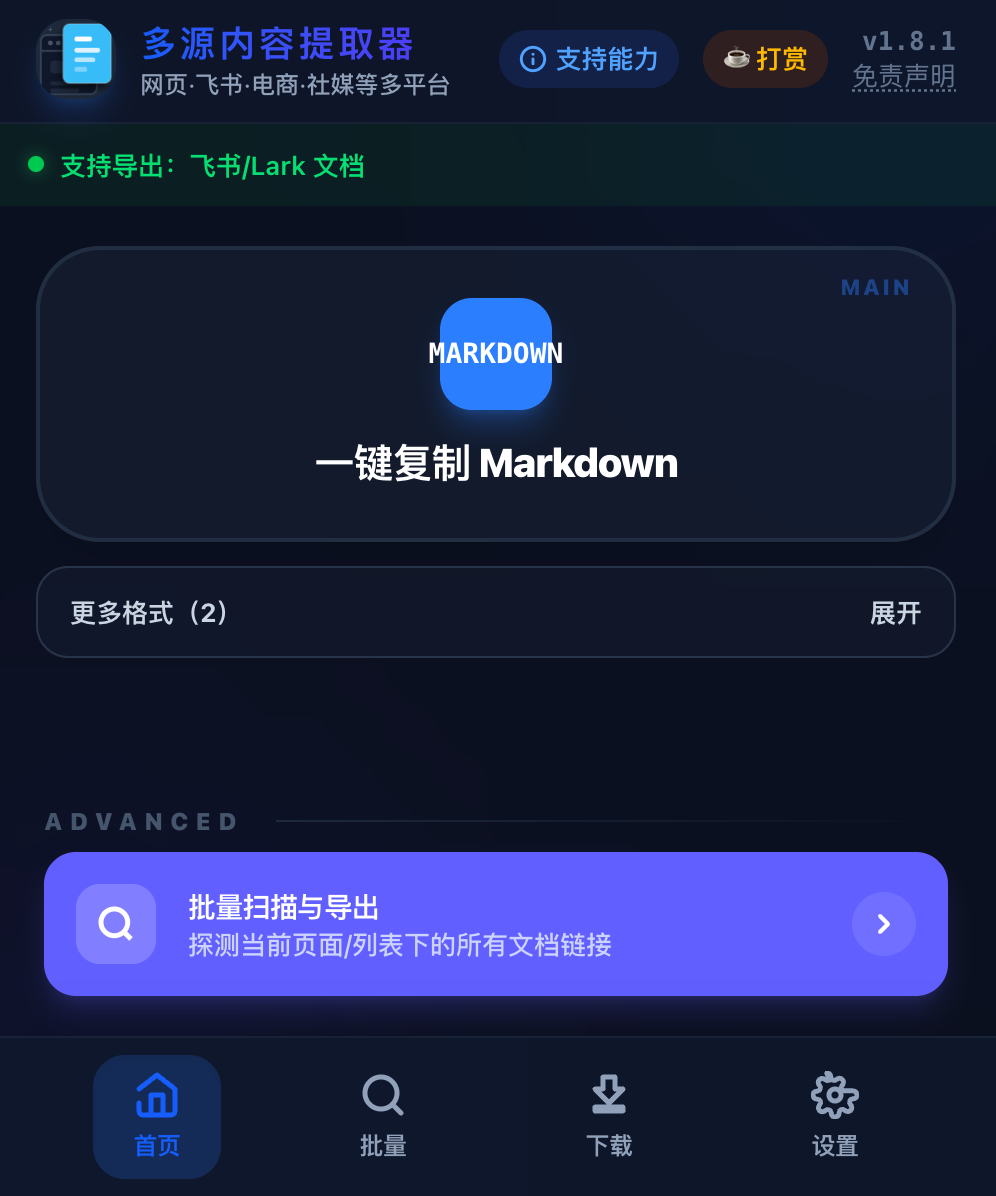Viewport: 996px width, 1196px height.
Task: Open 批量扫描与导出 batch scan card
Action: tap(496, 924)
